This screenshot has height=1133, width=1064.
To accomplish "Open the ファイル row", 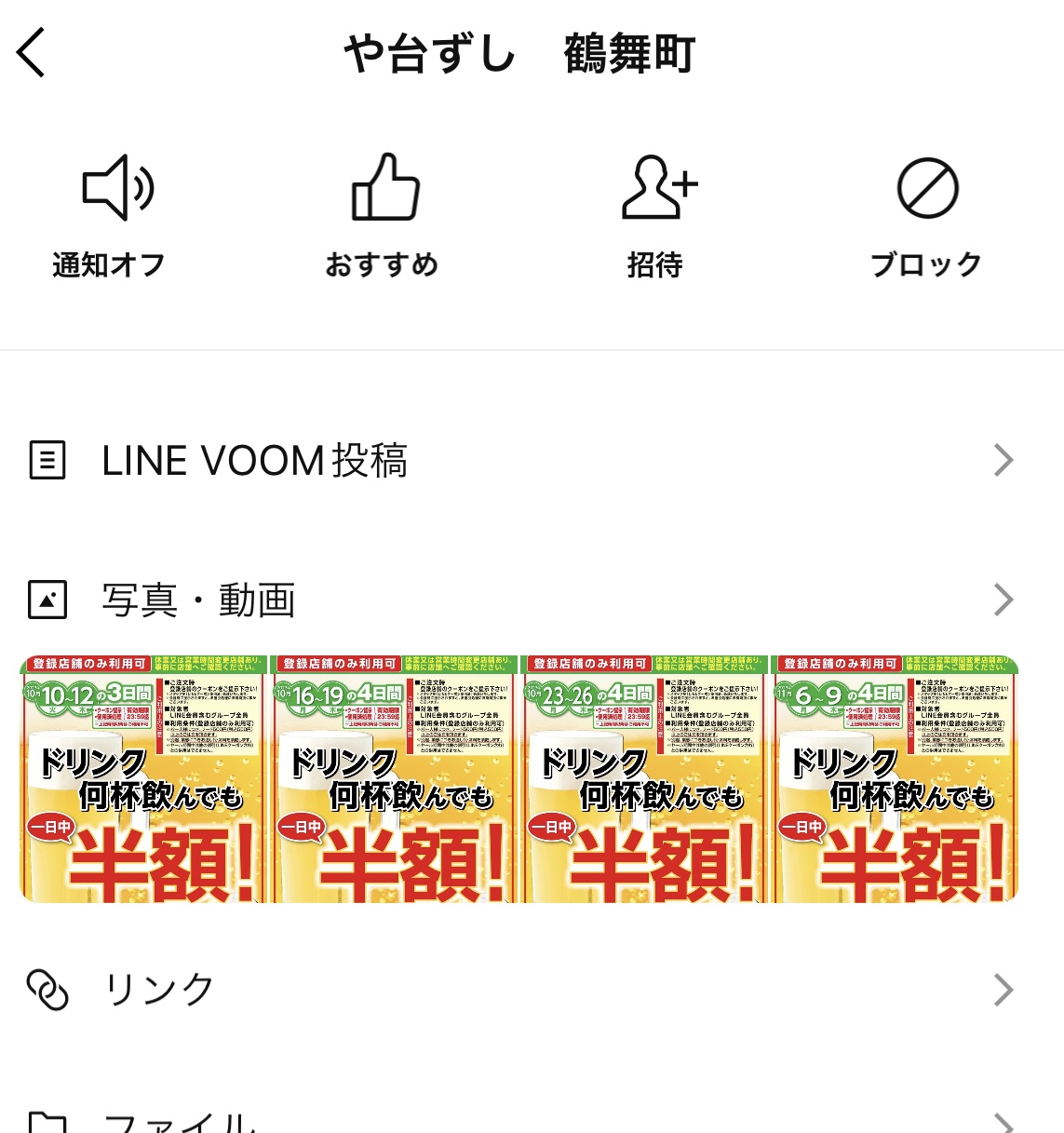I will coord(521,1121).
